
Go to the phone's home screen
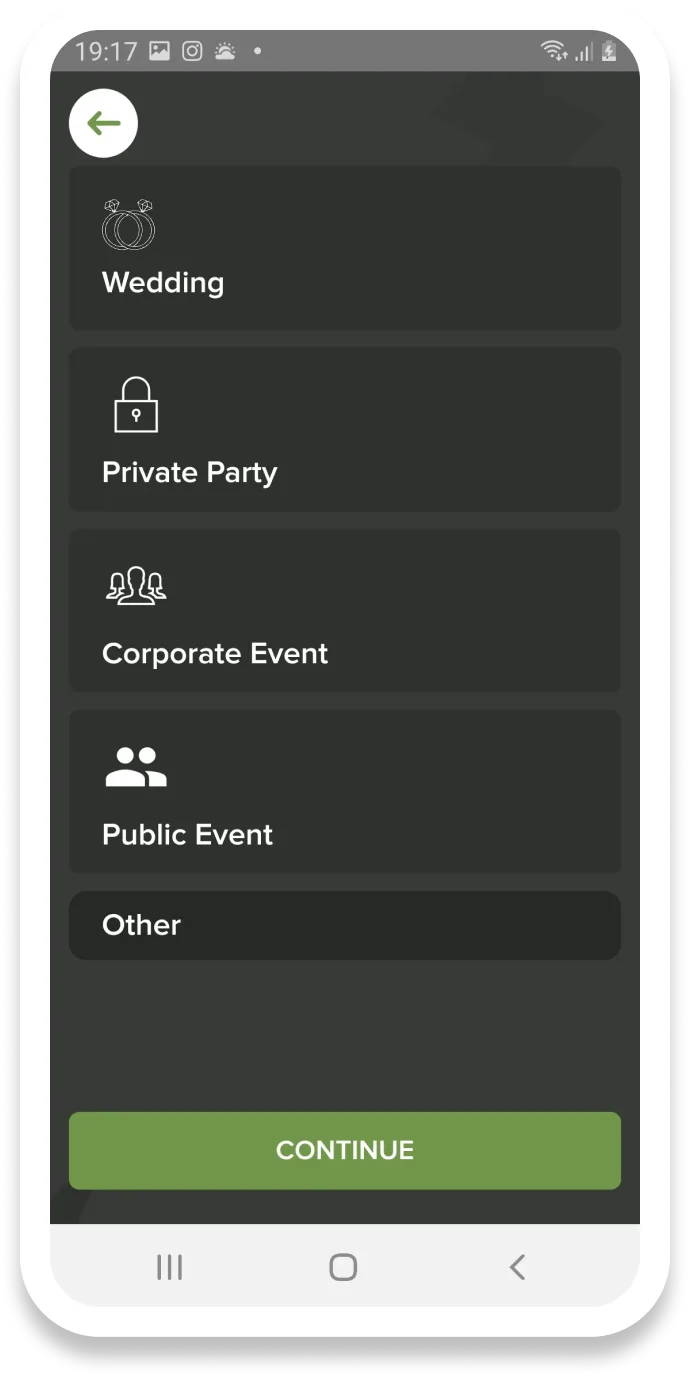click(343, 1267)
